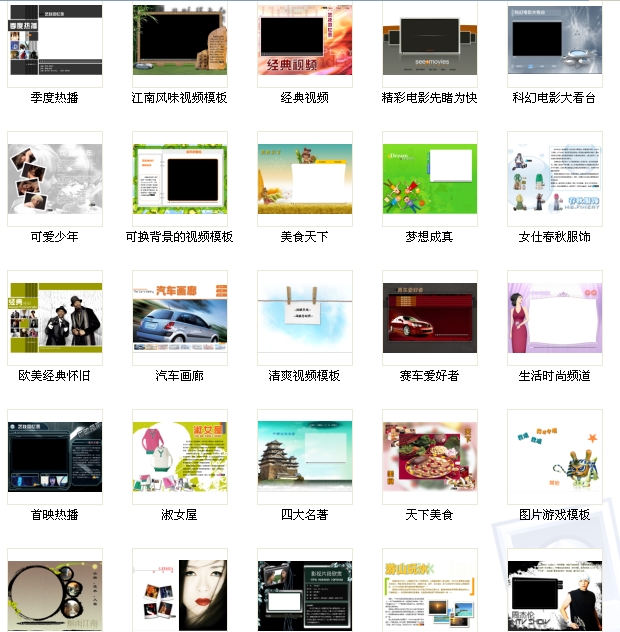Pick the 四大名著 template

tap(305, 457)
